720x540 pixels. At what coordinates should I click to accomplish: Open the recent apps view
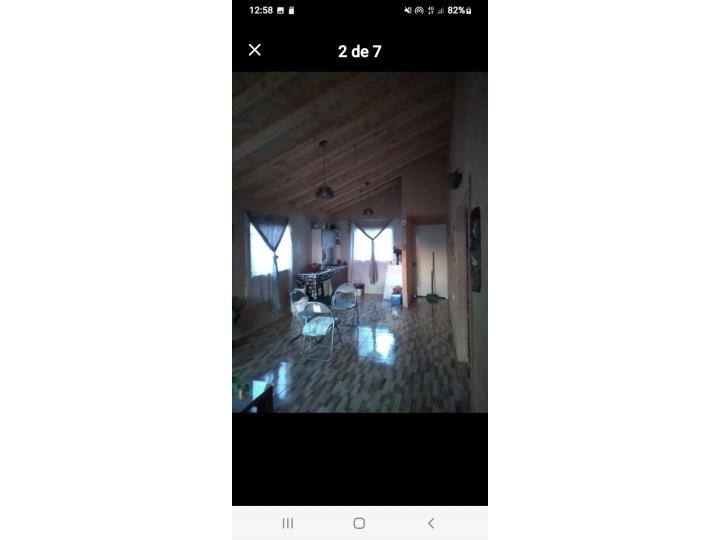pos(288,523)
